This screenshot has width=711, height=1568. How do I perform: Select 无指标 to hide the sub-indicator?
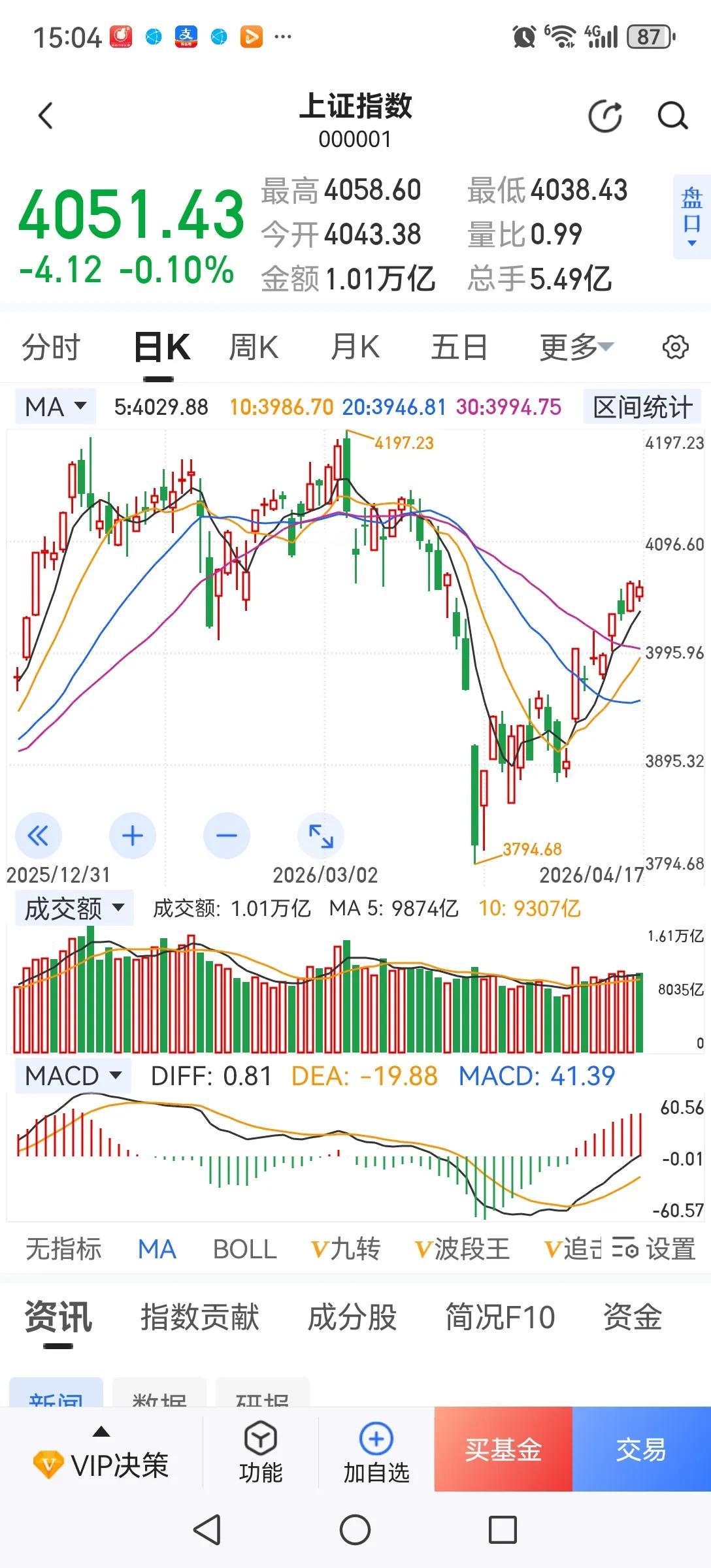click(x=63, y=1248)
